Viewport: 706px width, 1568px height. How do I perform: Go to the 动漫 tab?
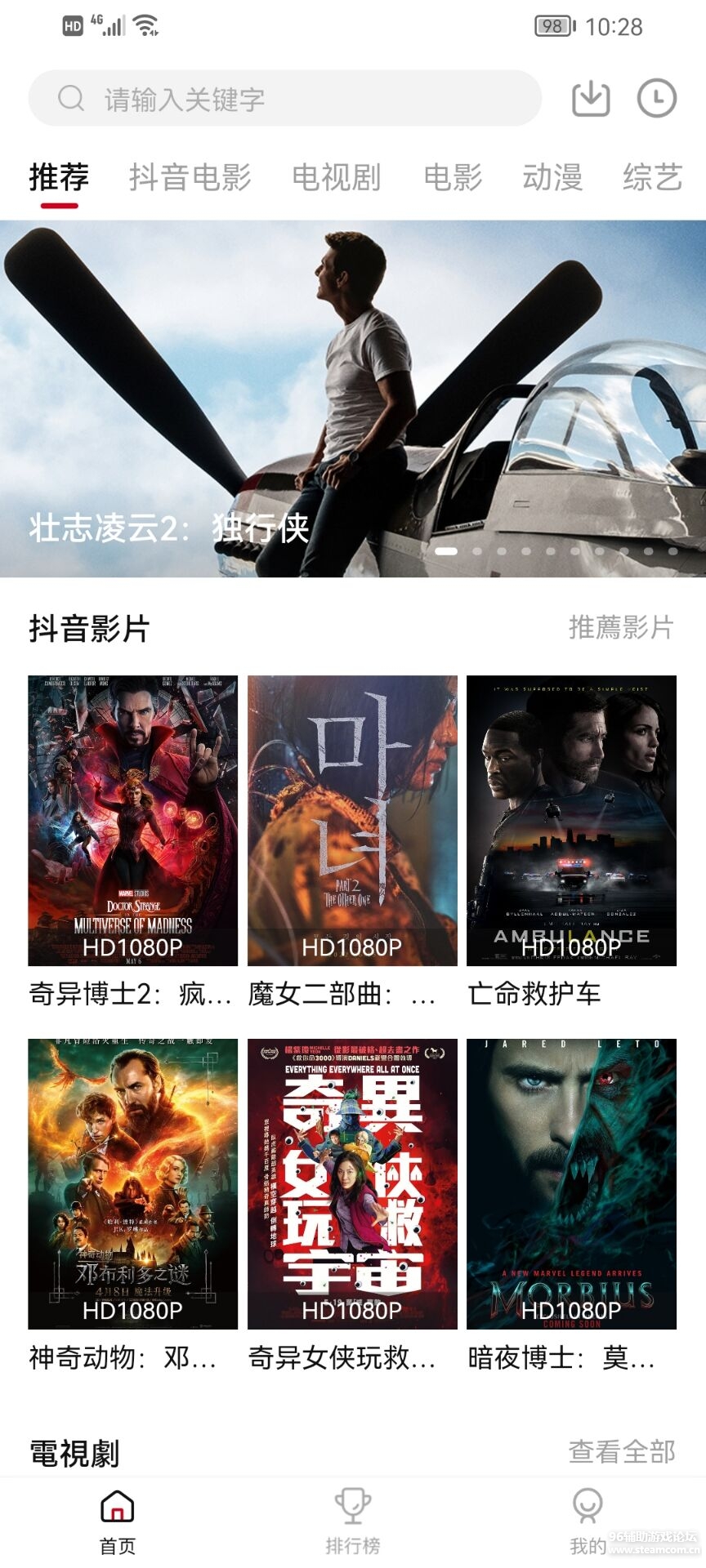[552, 177]
